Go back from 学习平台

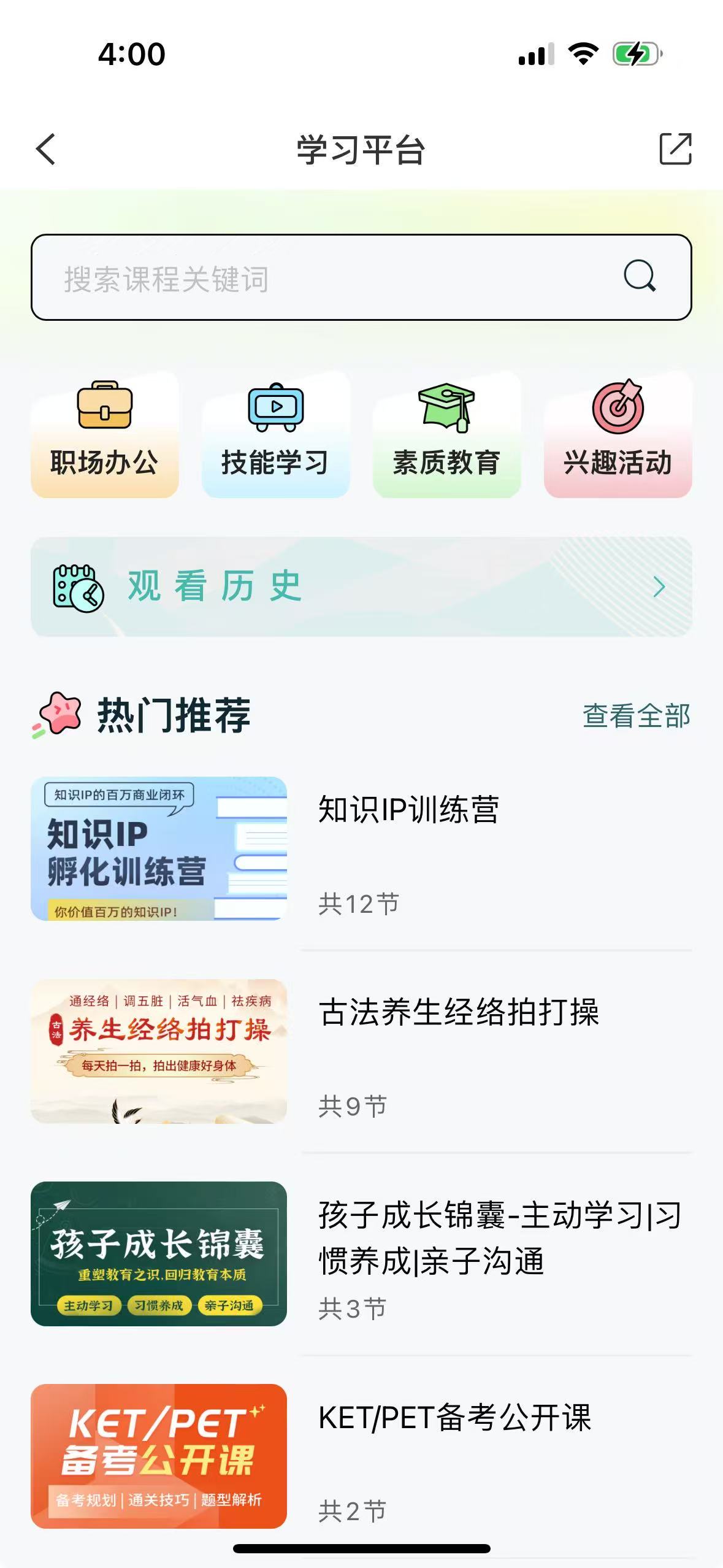[46, 149]
